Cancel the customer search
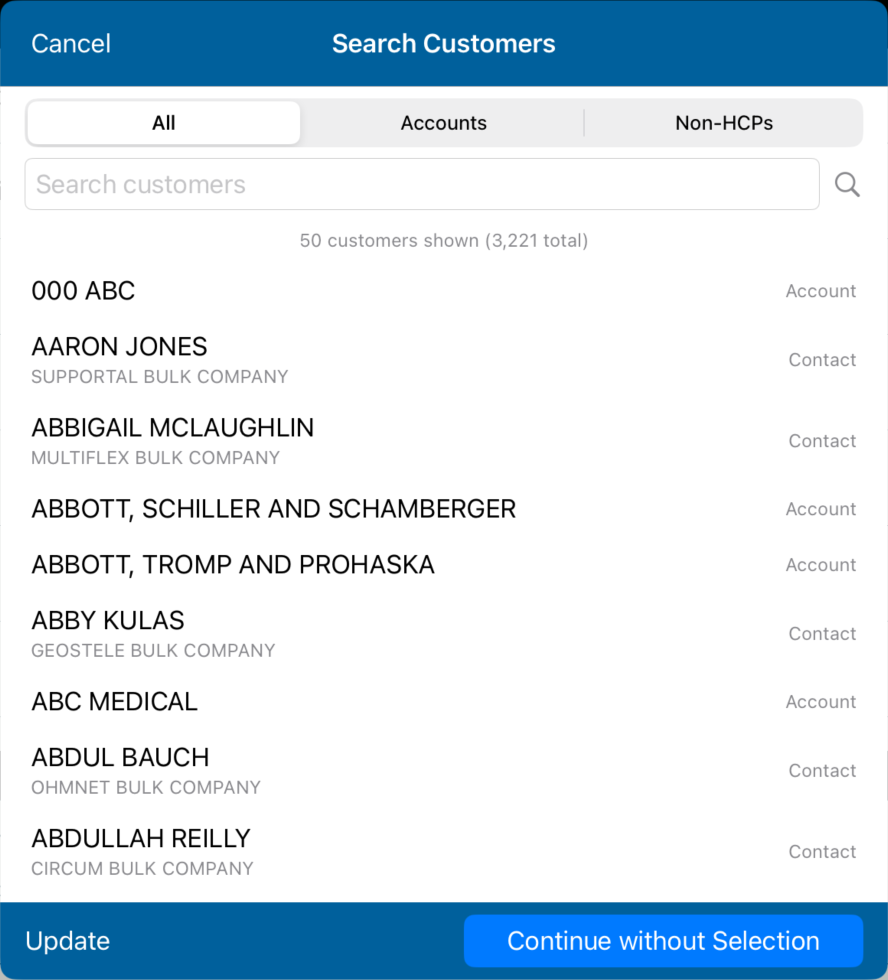 [x=71, y=44]
